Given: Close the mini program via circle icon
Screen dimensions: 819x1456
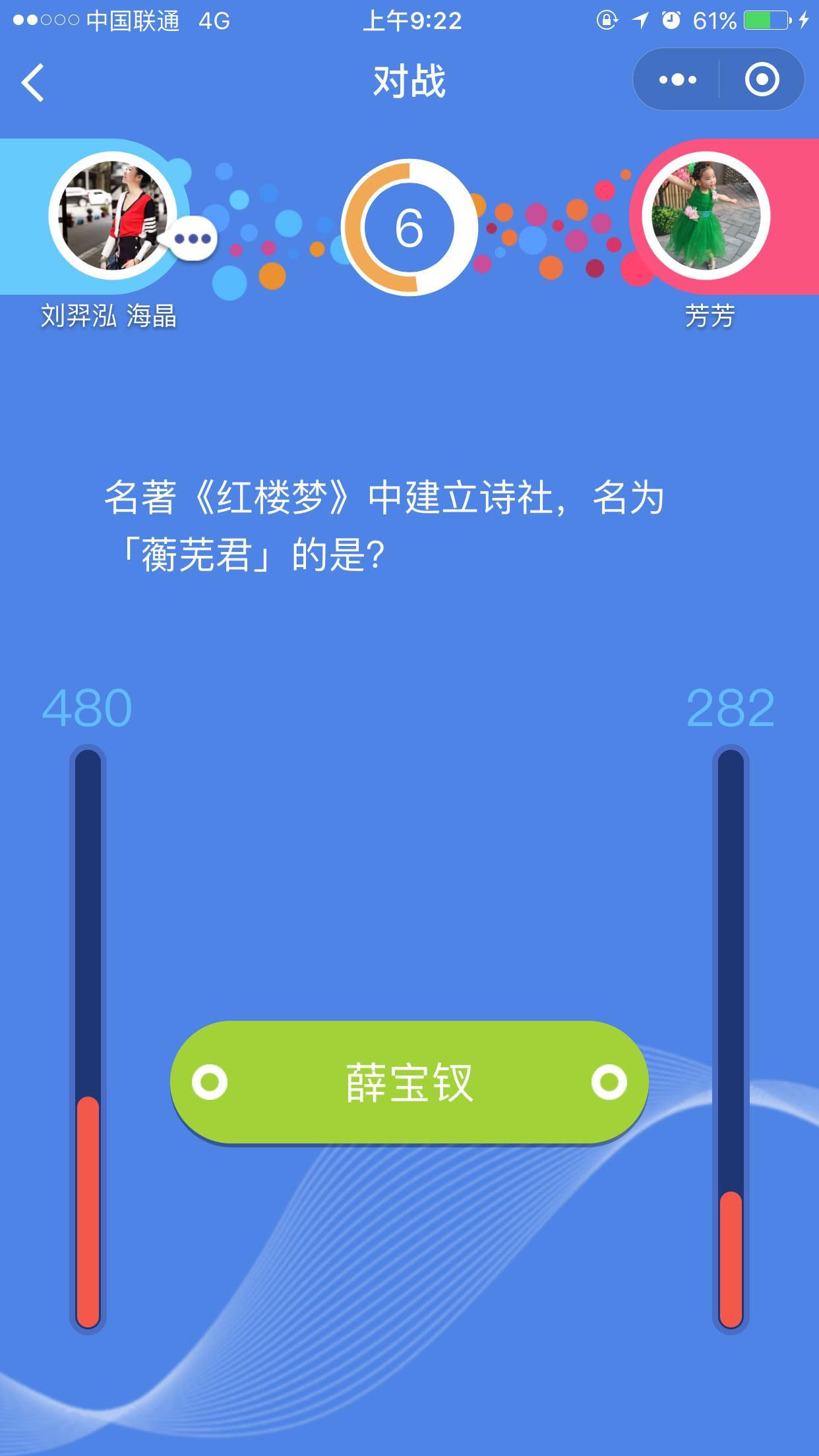Looking at the screenshot, I should coord(762,80).
